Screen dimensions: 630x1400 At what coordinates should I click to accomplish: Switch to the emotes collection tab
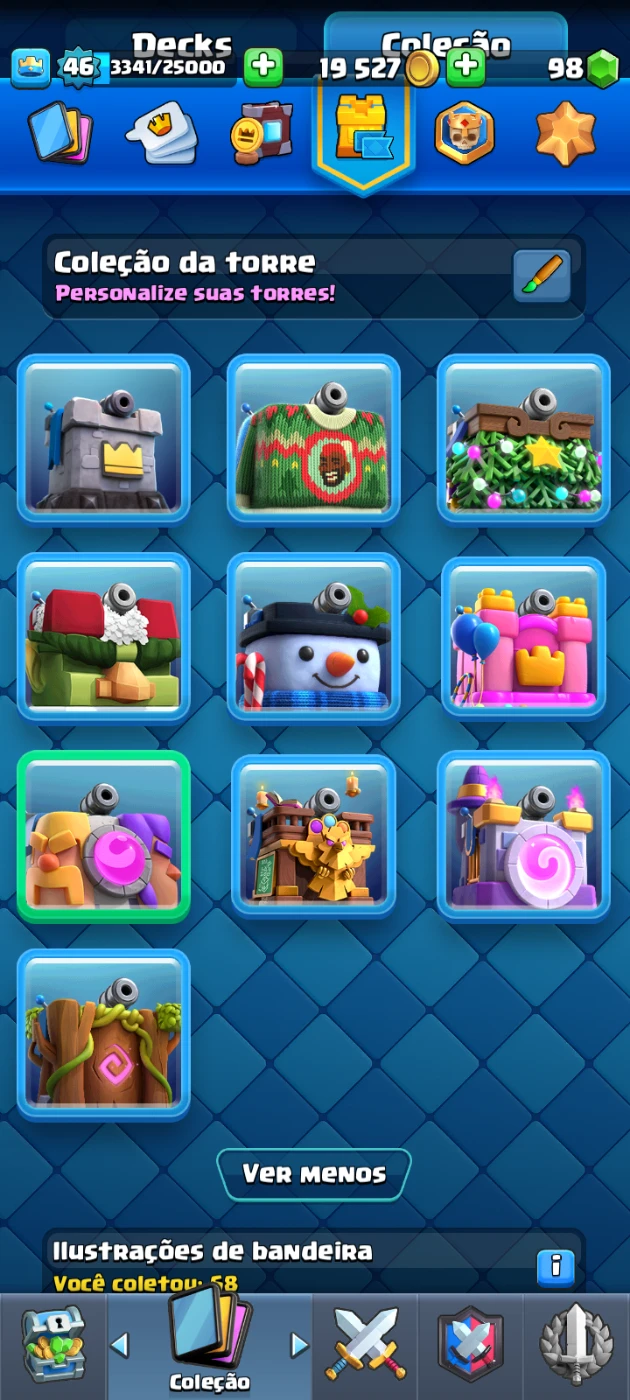point(161,133)
